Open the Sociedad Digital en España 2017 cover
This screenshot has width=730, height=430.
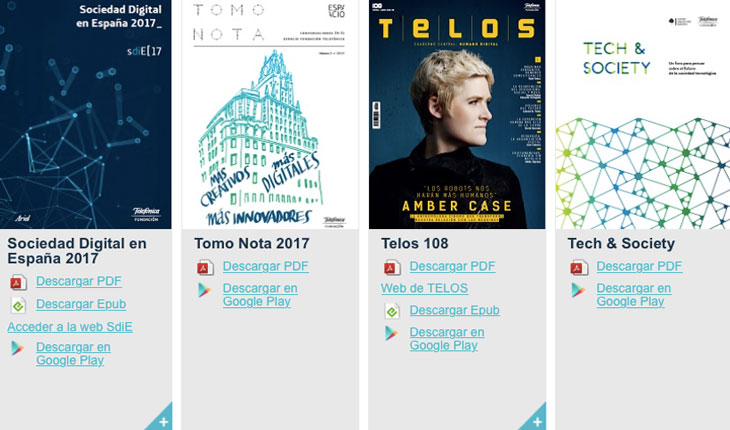(x=86, y=115)
